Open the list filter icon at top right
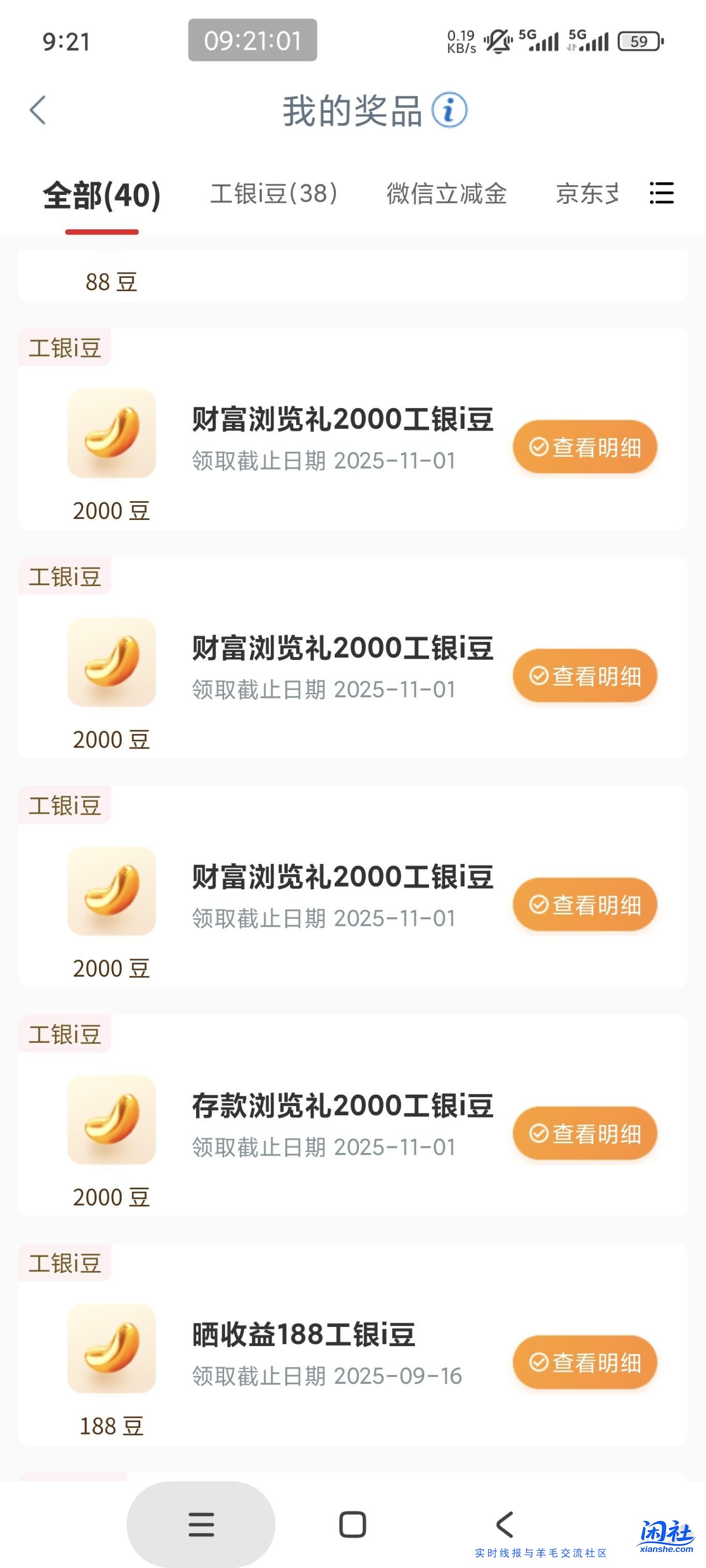706x1568 pixels. (661, 193)
